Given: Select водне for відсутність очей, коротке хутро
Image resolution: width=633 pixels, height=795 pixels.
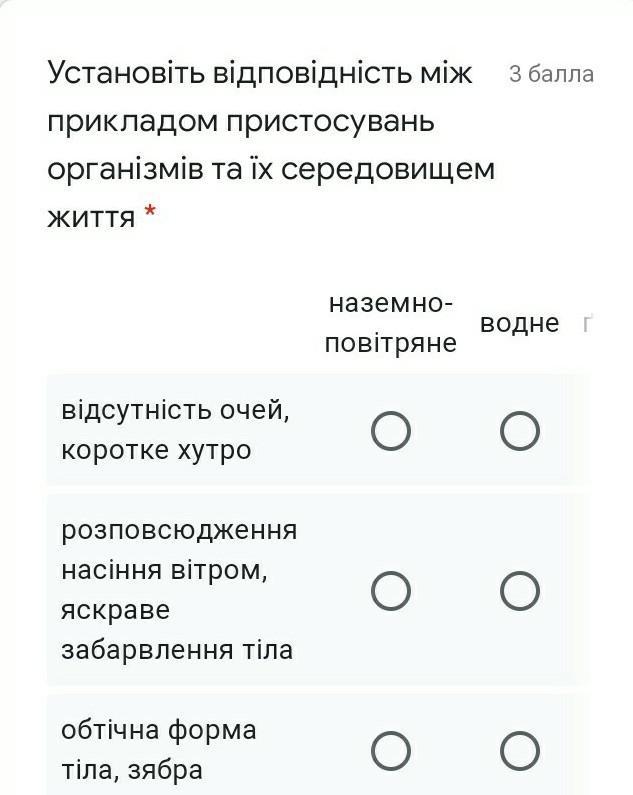Looking at the screenshot, I should pyautogui.click(x=519, y=431).
